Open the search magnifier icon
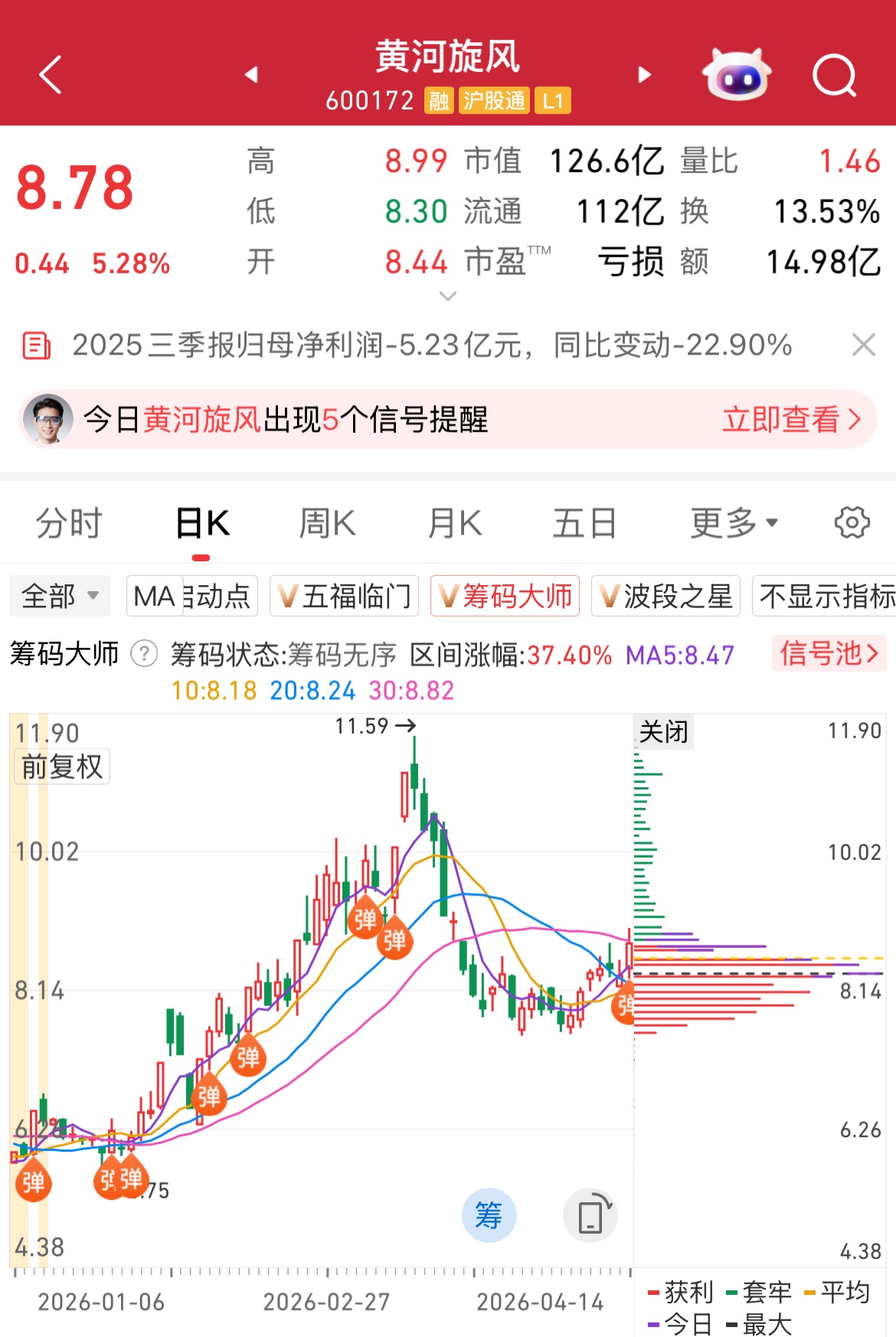The height and width of the screenshot is (1337, 896). pos(834,75)
